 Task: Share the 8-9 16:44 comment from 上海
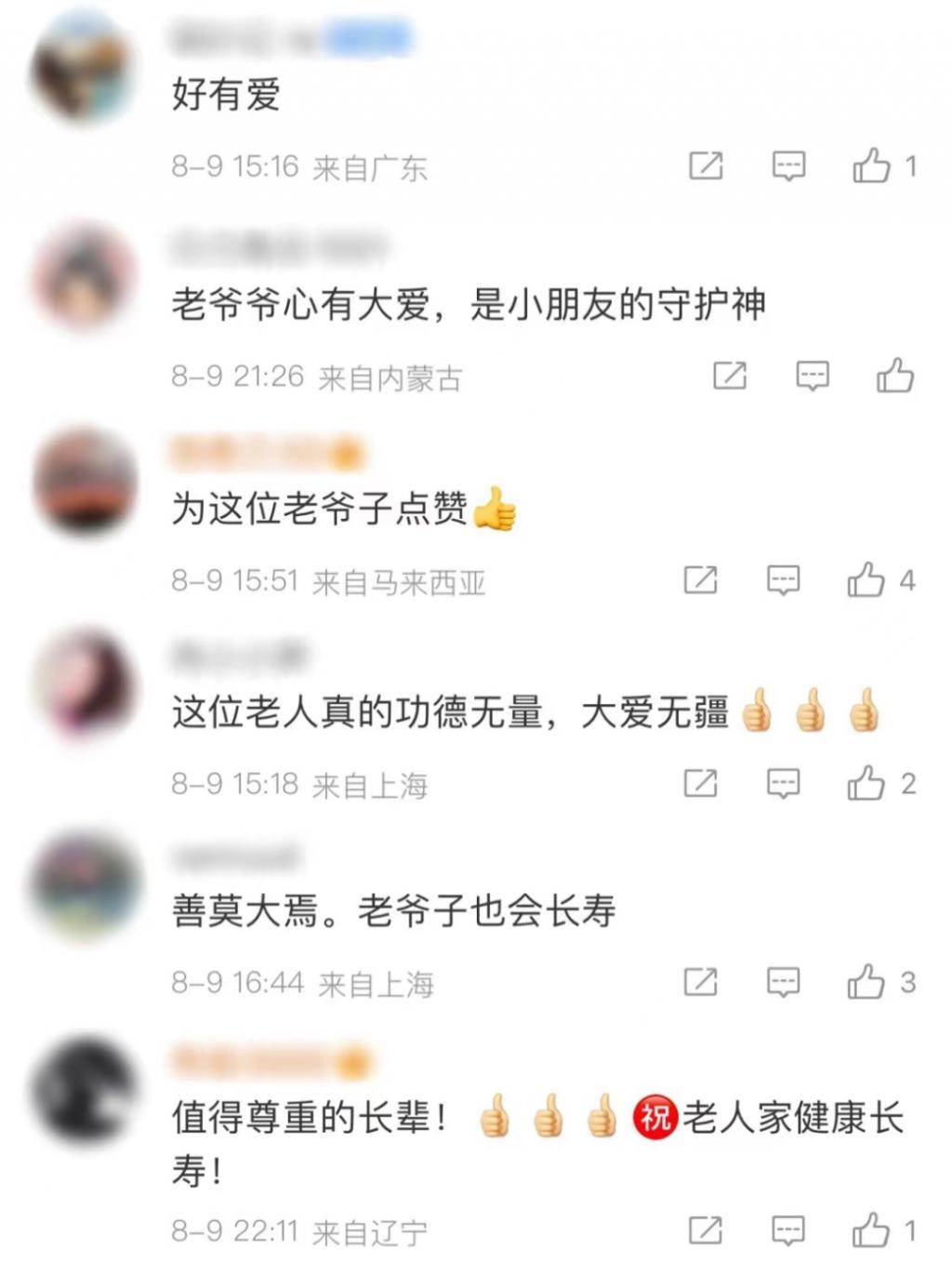(x=701, y=982)
